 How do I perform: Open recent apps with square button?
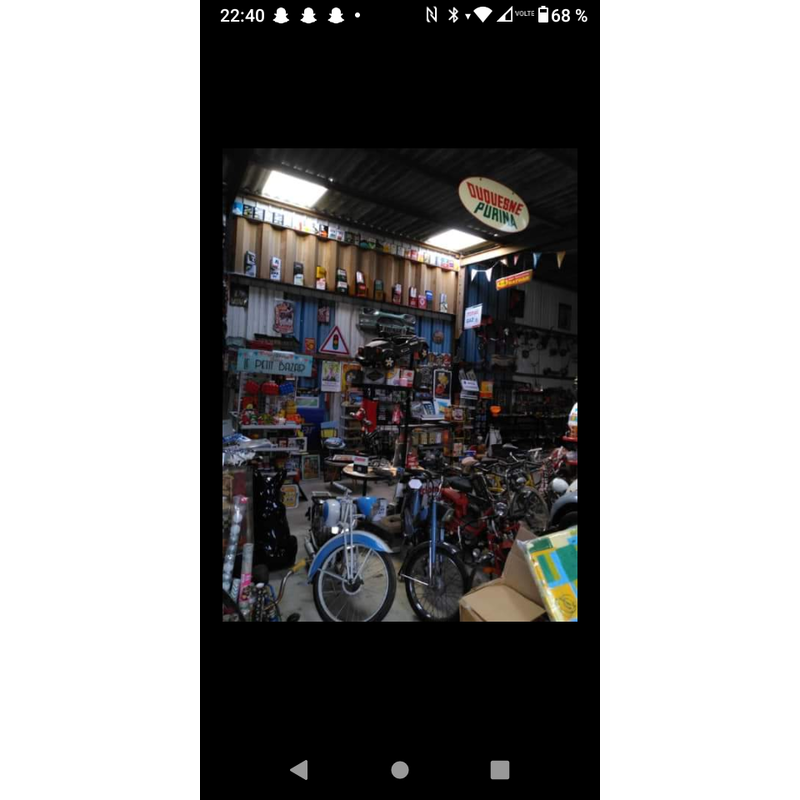pyautogui.click(x=500, y=769)
